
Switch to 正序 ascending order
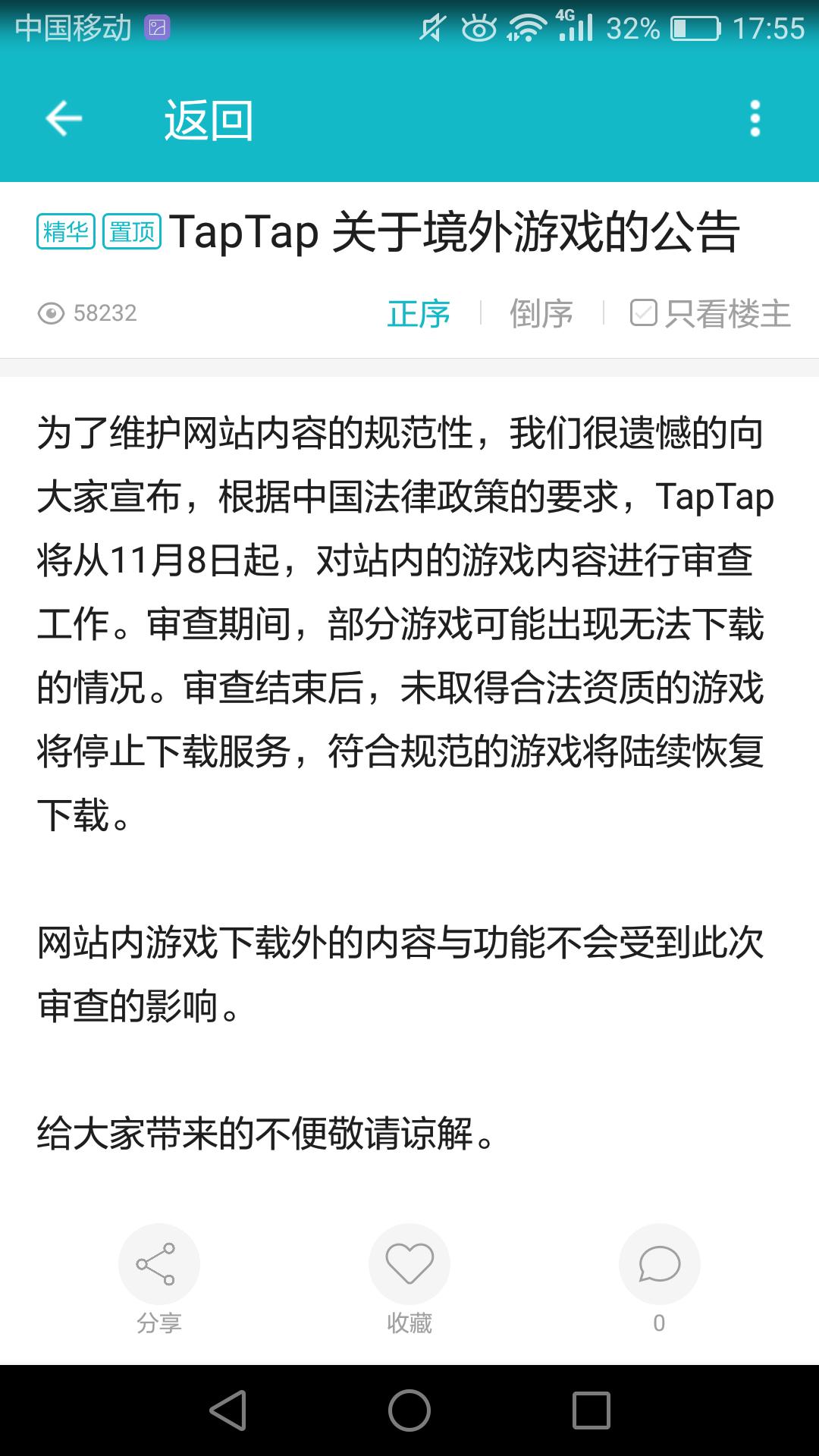click(419, 313)
